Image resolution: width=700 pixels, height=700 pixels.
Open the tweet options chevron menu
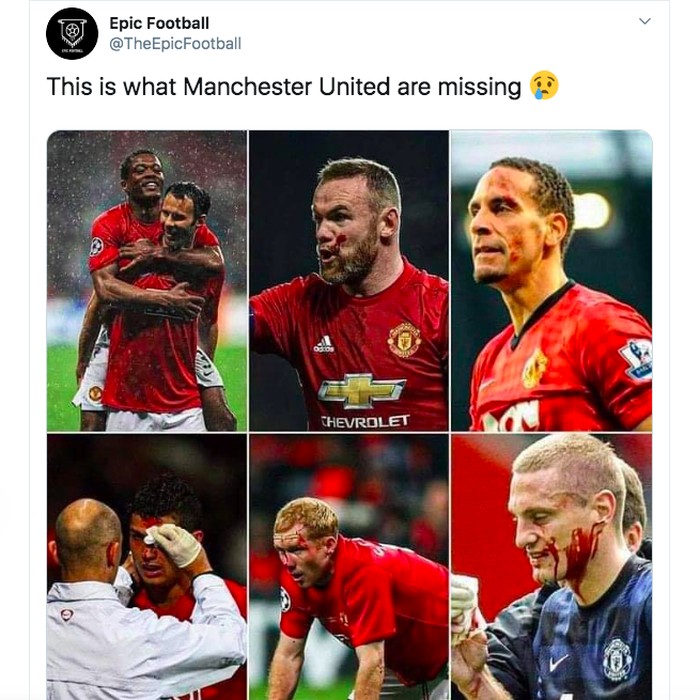tap(644, 21)
